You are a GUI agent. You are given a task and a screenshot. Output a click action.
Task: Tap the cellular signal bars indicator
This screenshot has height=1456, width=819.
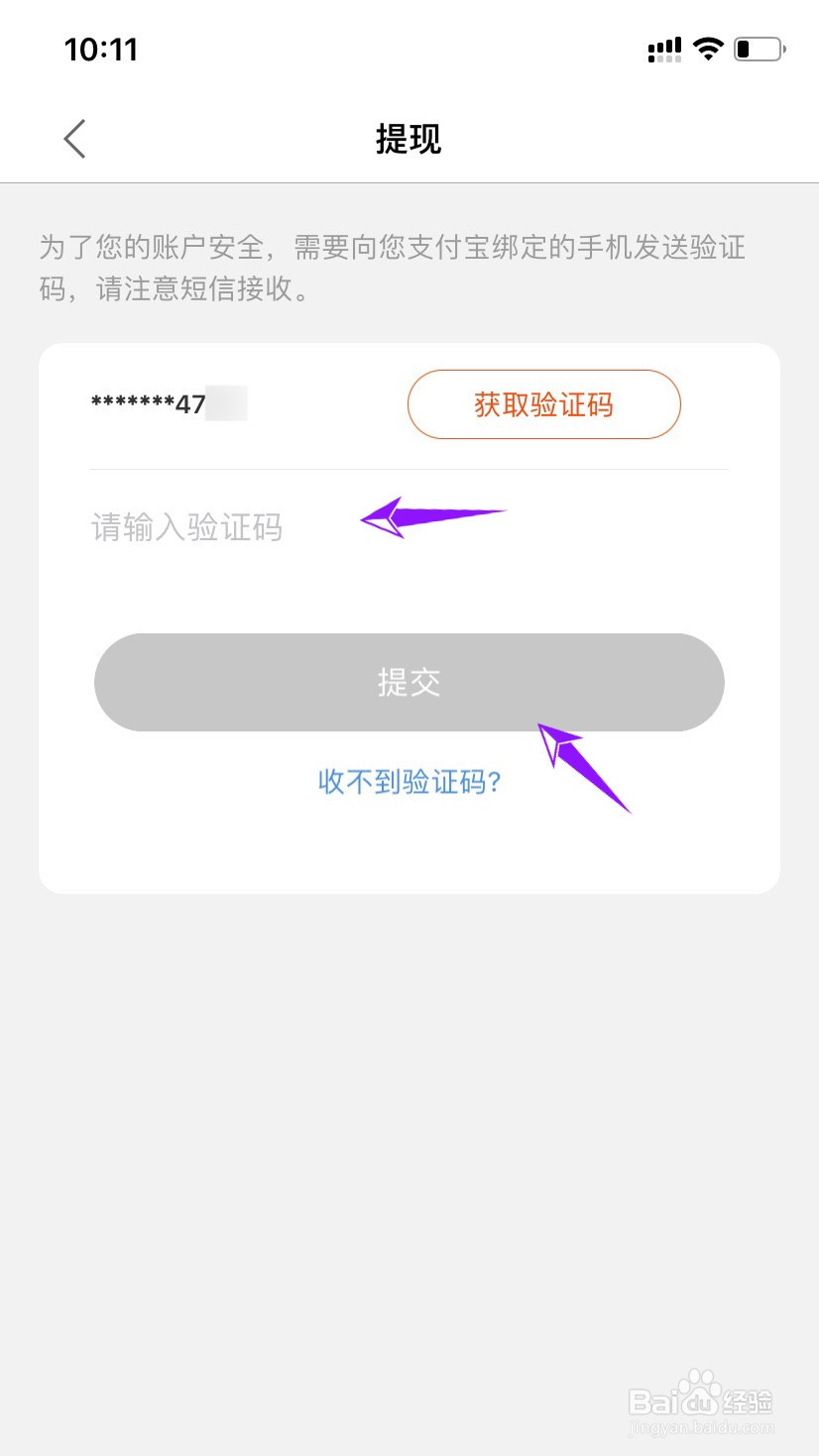pos(662,49)
